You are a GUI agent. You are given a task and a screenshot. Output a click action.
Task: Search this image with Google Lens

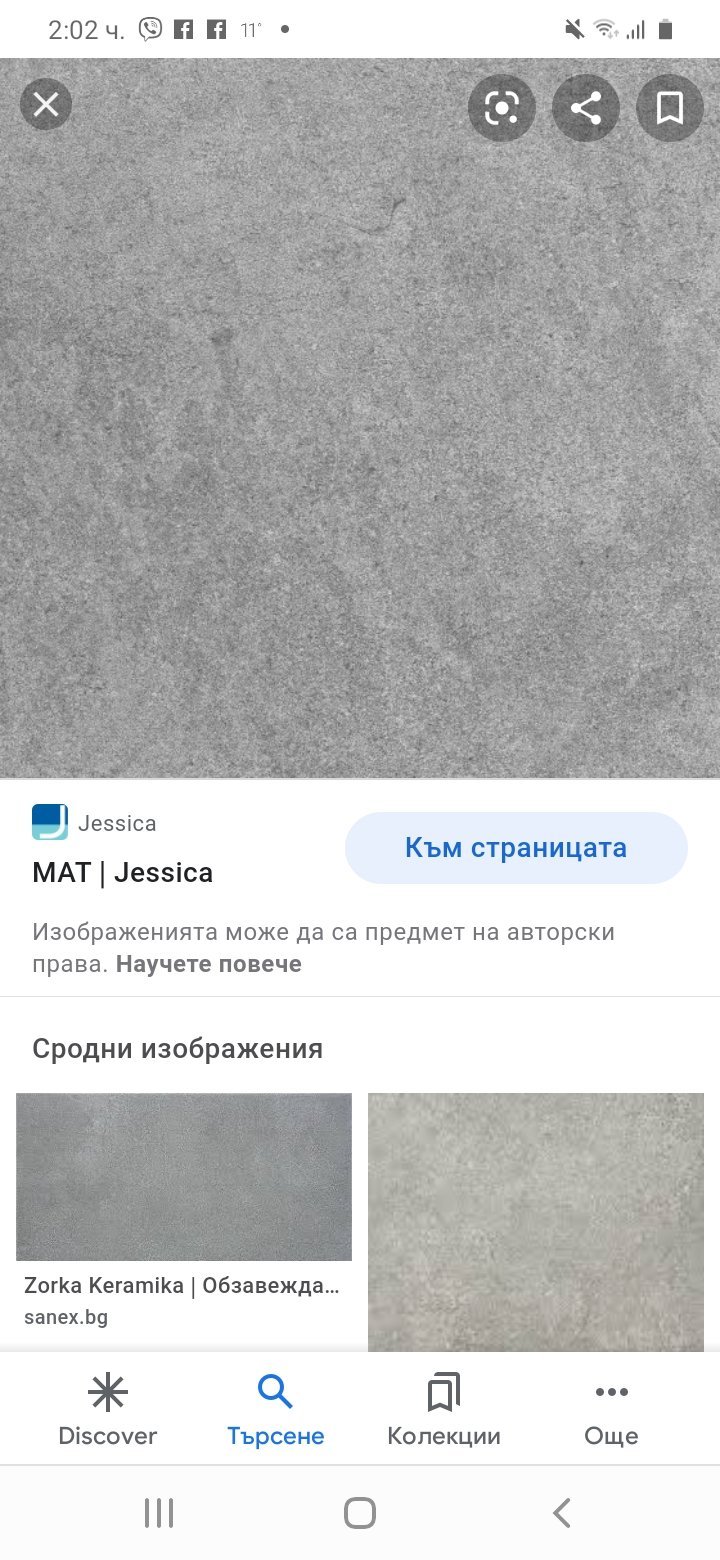pos(502,107)
